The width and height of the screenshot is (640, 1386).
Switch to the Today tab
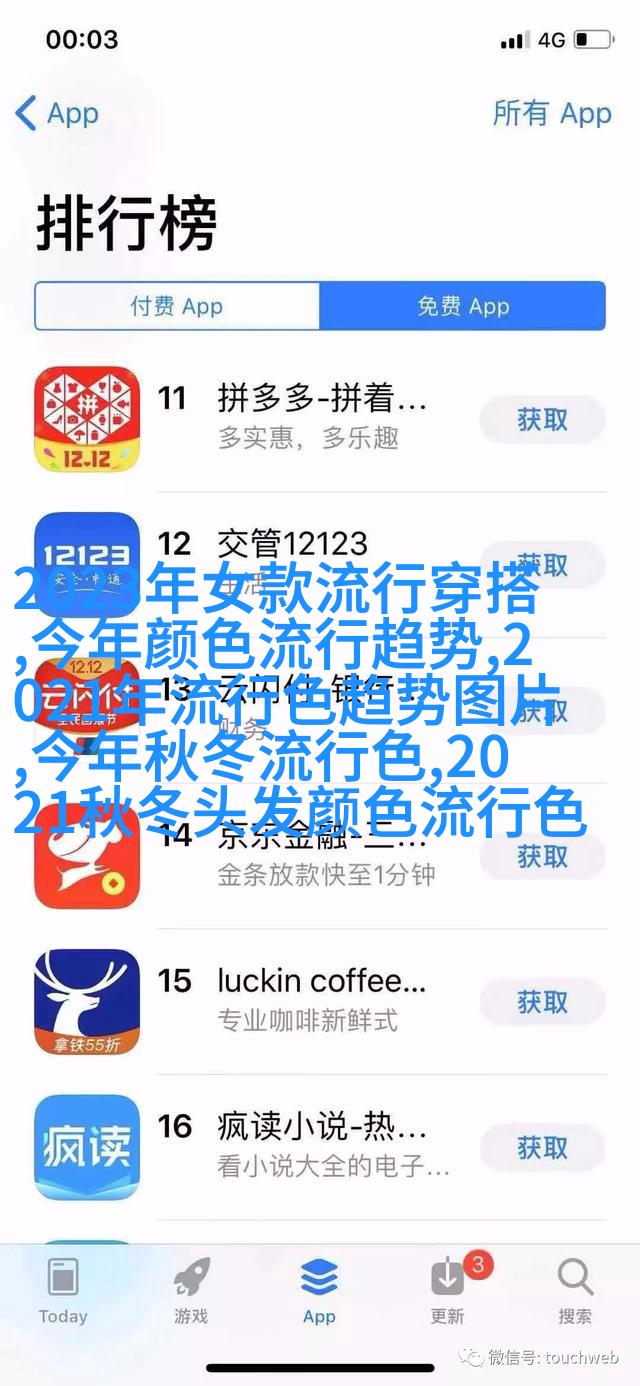(63, 1288)
